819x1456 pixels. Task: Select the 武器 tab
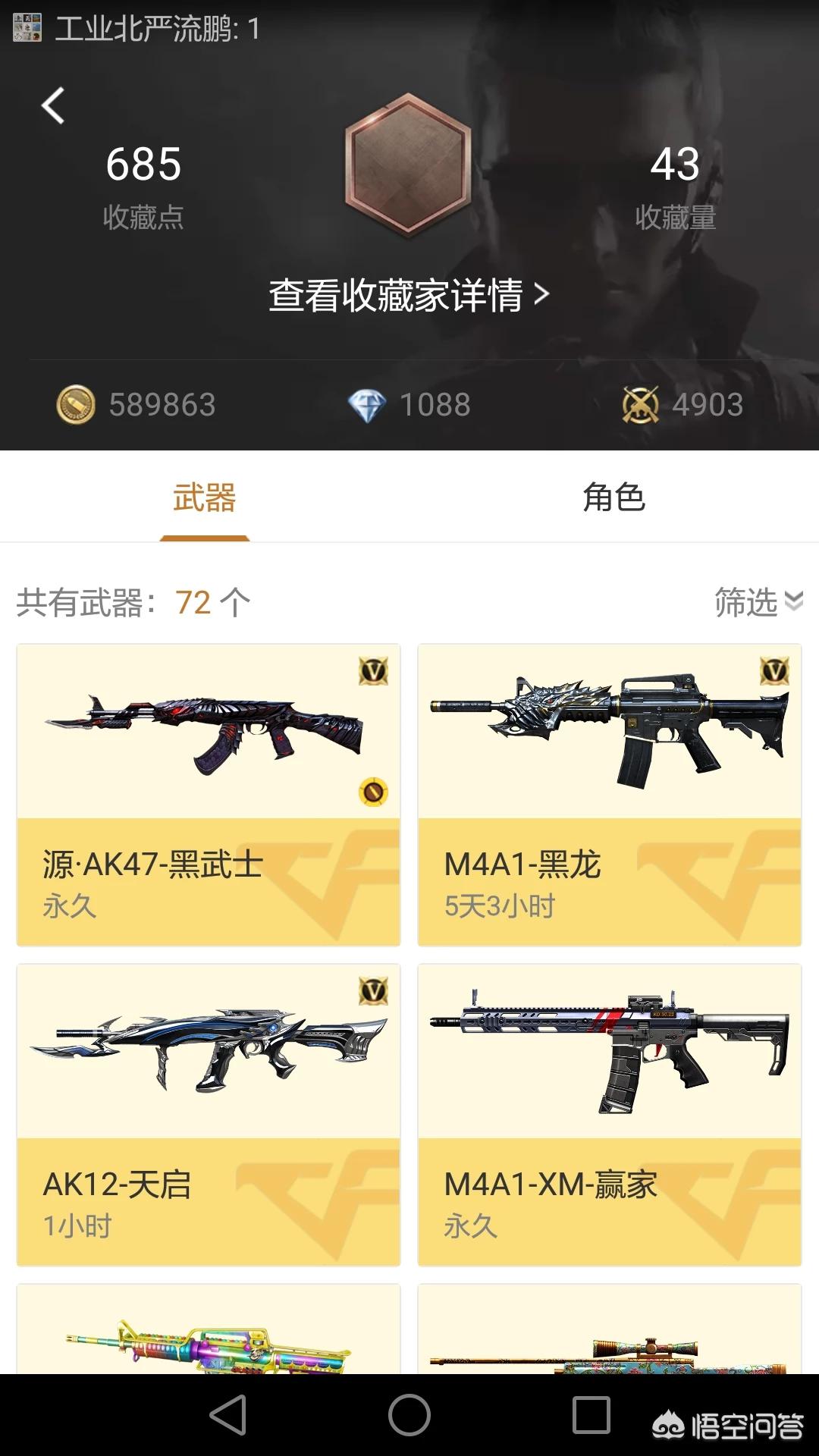point(204,498)
